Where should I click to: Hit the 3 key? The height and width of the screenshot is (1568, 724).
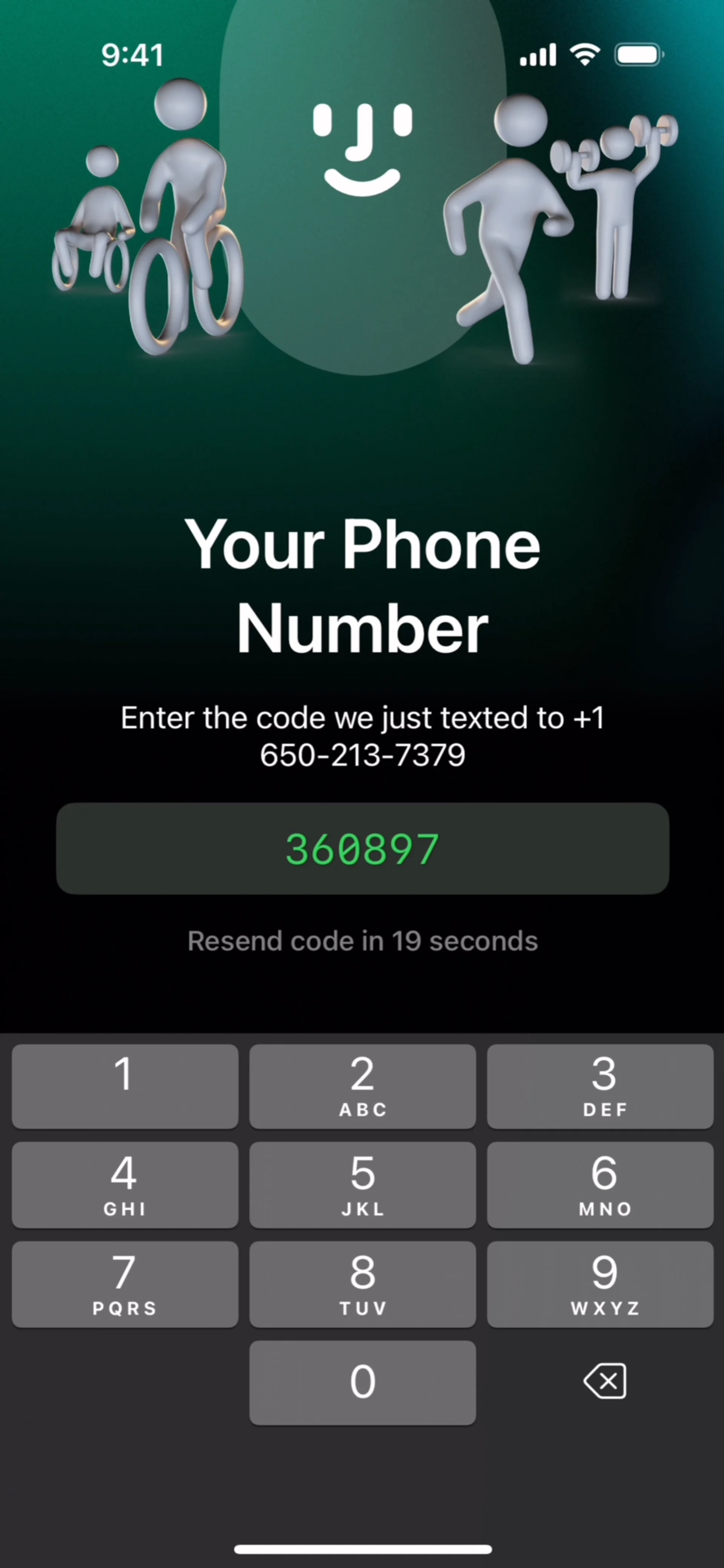point(600,1087)
